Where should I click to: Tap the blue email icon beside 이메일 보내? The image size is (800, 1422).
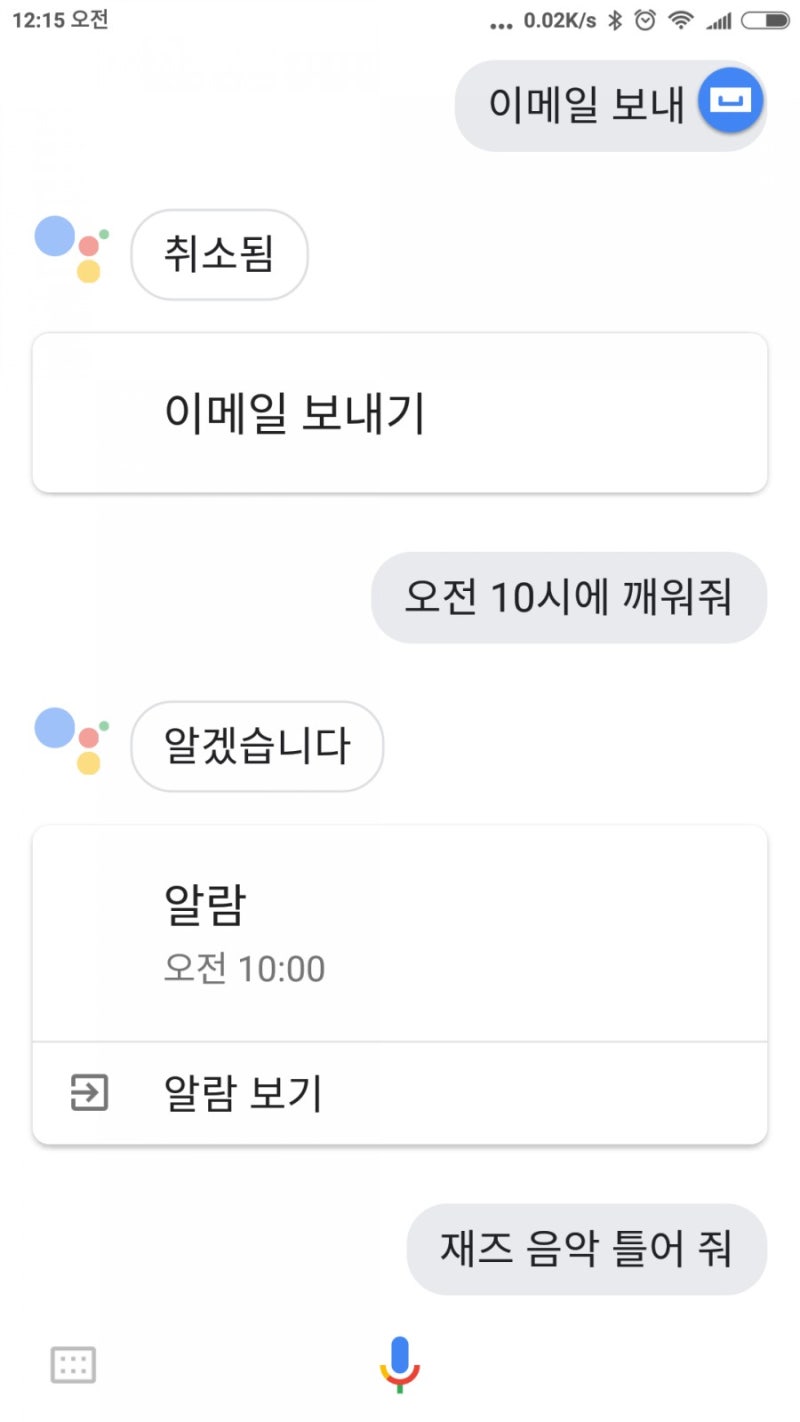pyautogui.click(x=729, y=101)
